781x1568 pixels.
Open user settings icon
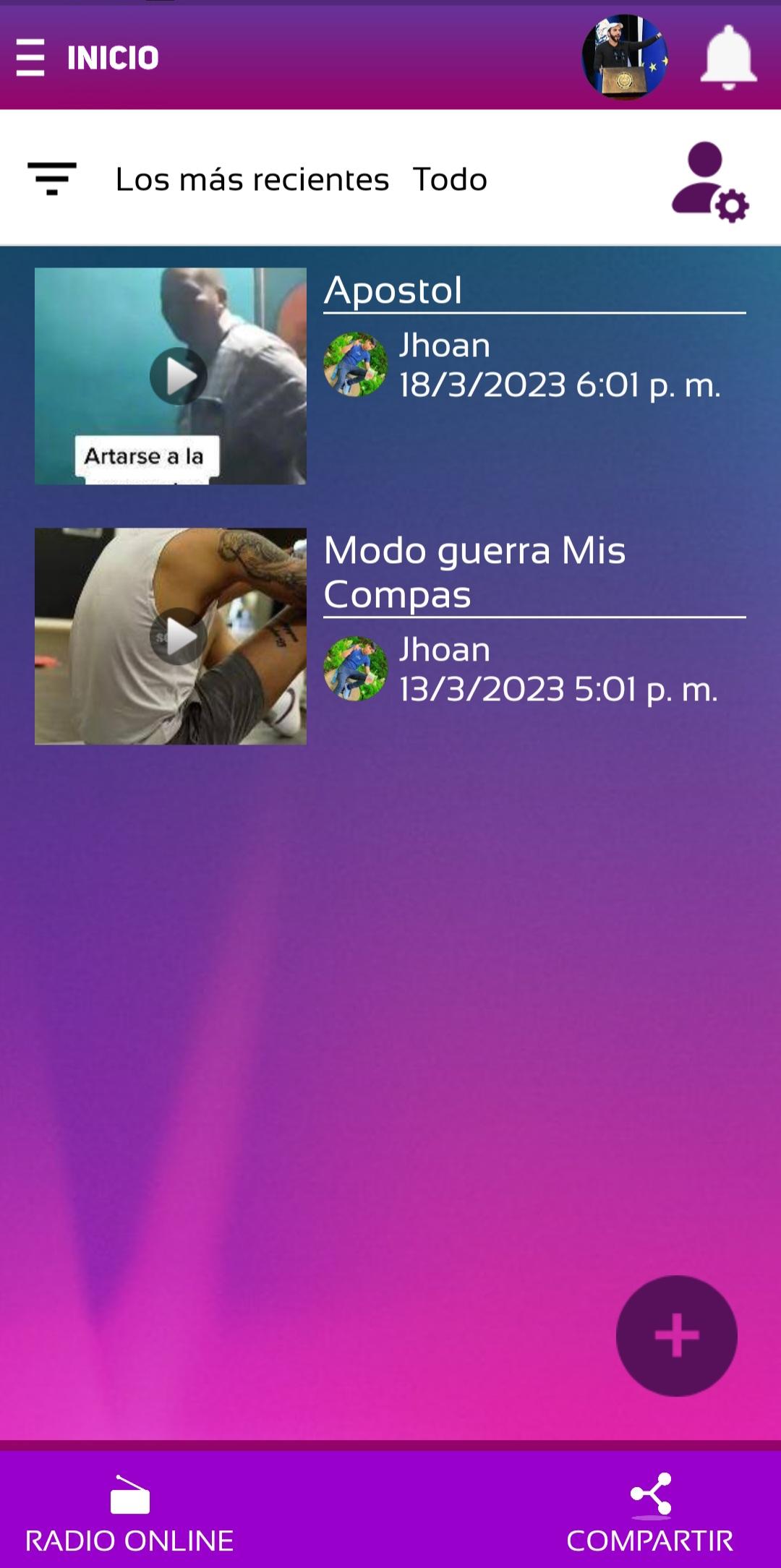point(709,181)
